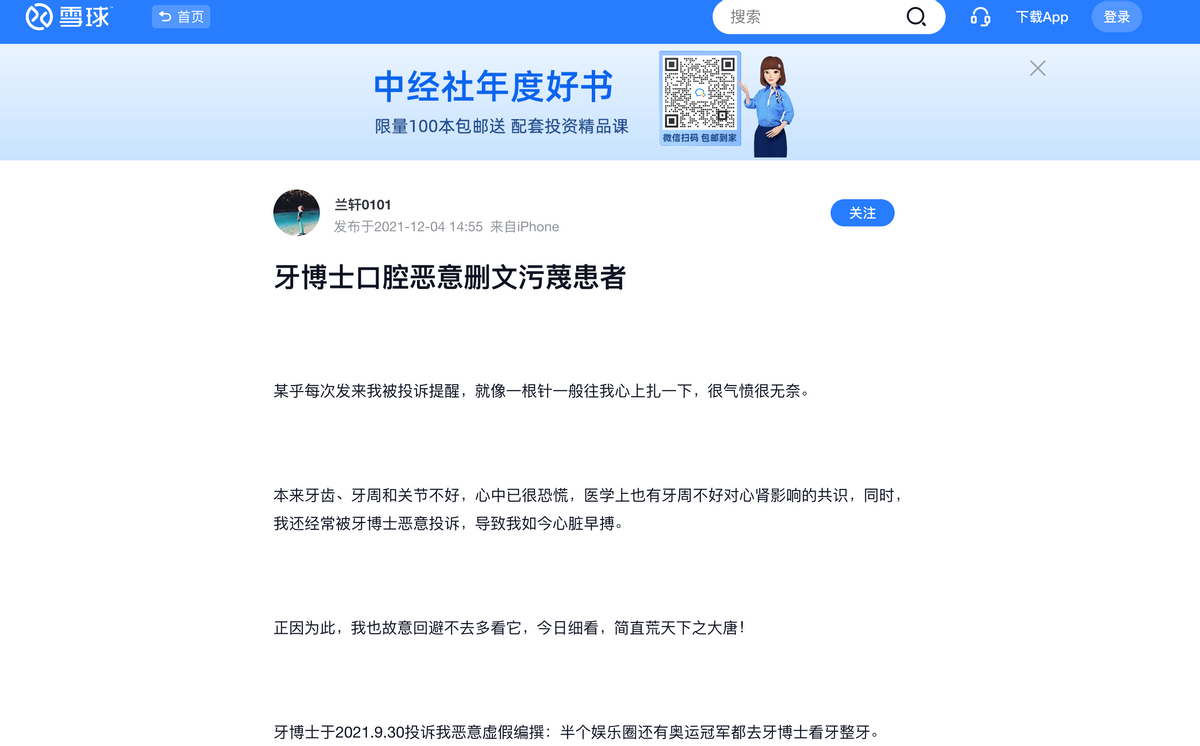This screenshot has height=746, width=1200.
Task: Tap the 登录 login button
Action: point(1116,17)
